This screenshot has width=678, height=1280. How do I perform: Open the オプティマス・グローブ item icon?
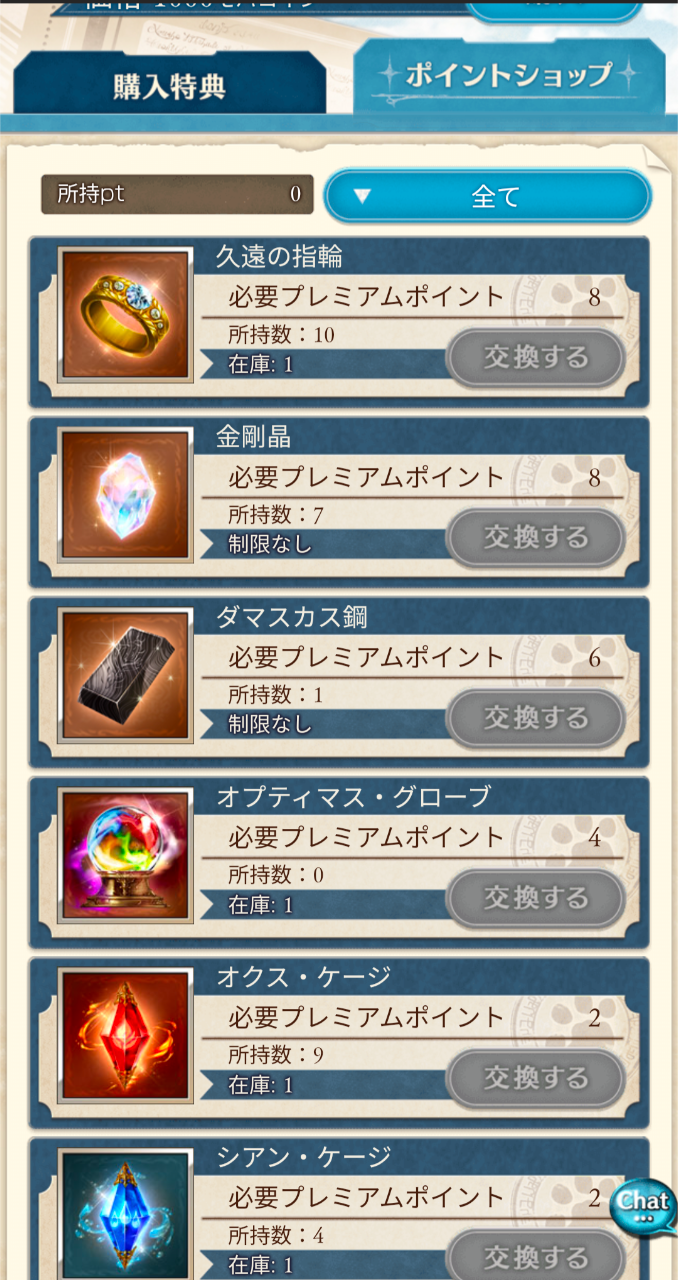coord(125,856)
